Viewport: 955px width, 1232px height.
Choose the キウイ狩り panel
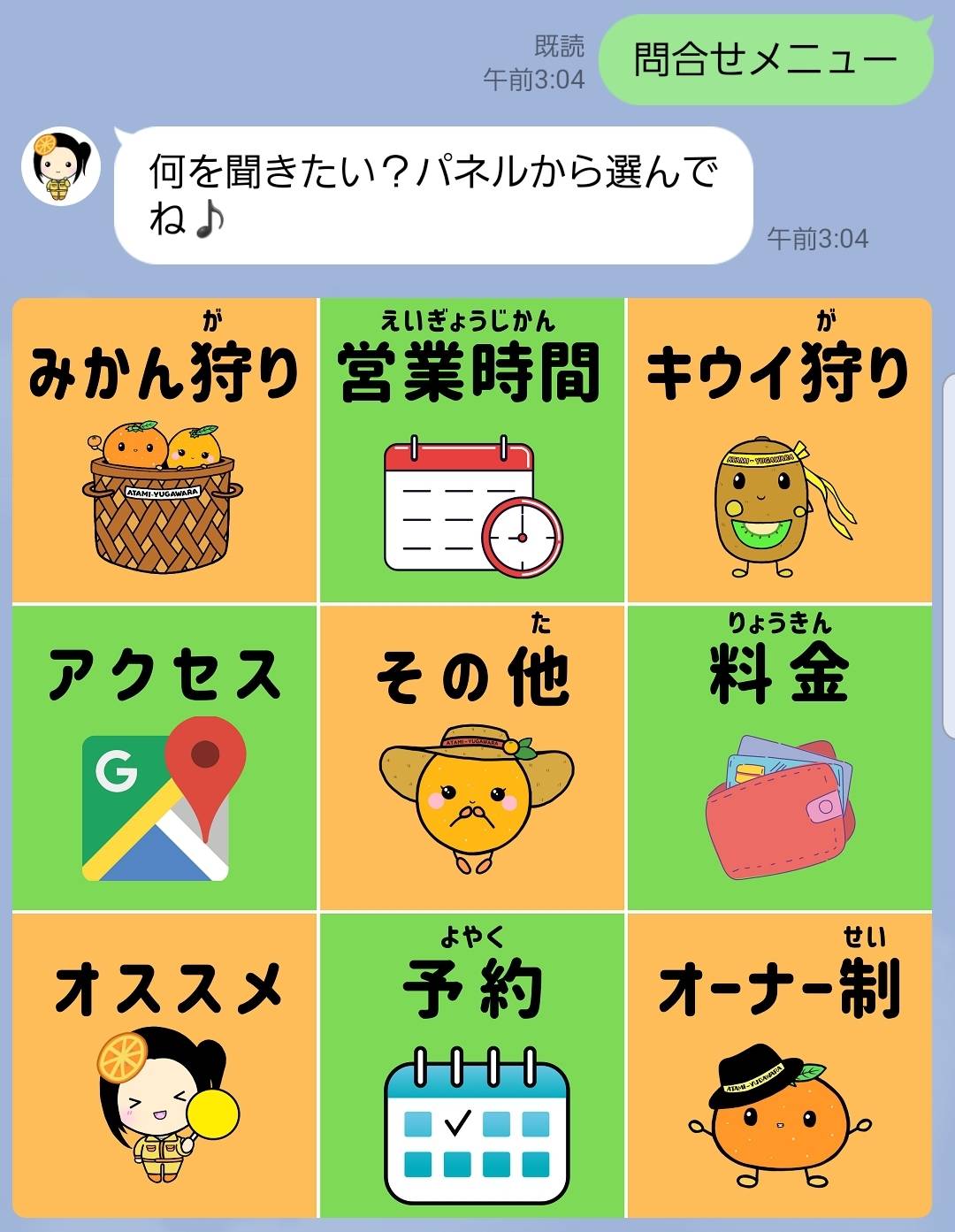click(779, 451)
